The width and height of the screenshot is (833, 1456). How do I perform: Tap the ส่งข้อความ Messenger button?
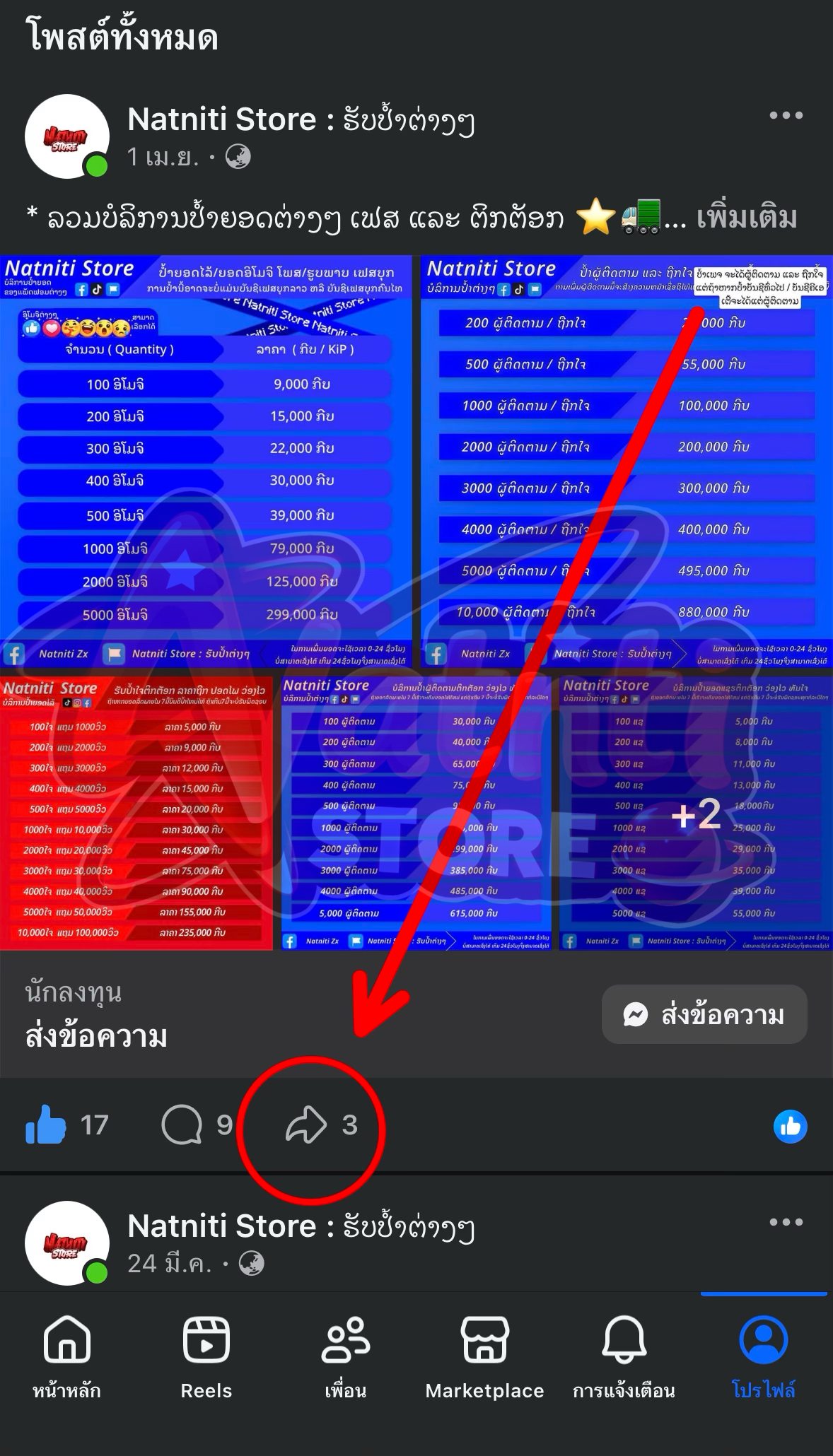704,1014
